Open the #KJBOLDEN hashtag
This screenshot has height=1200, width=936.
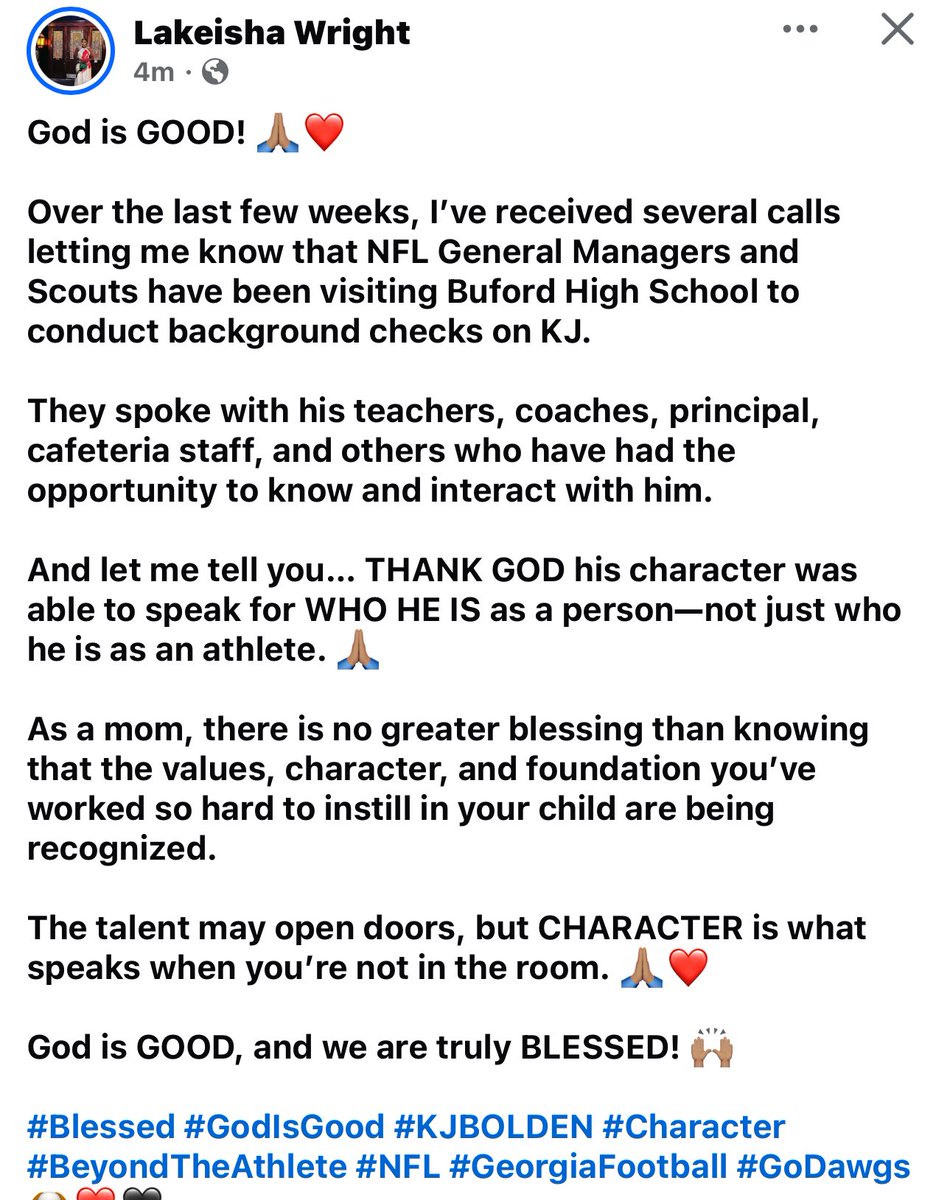(x=494, y=1126)
